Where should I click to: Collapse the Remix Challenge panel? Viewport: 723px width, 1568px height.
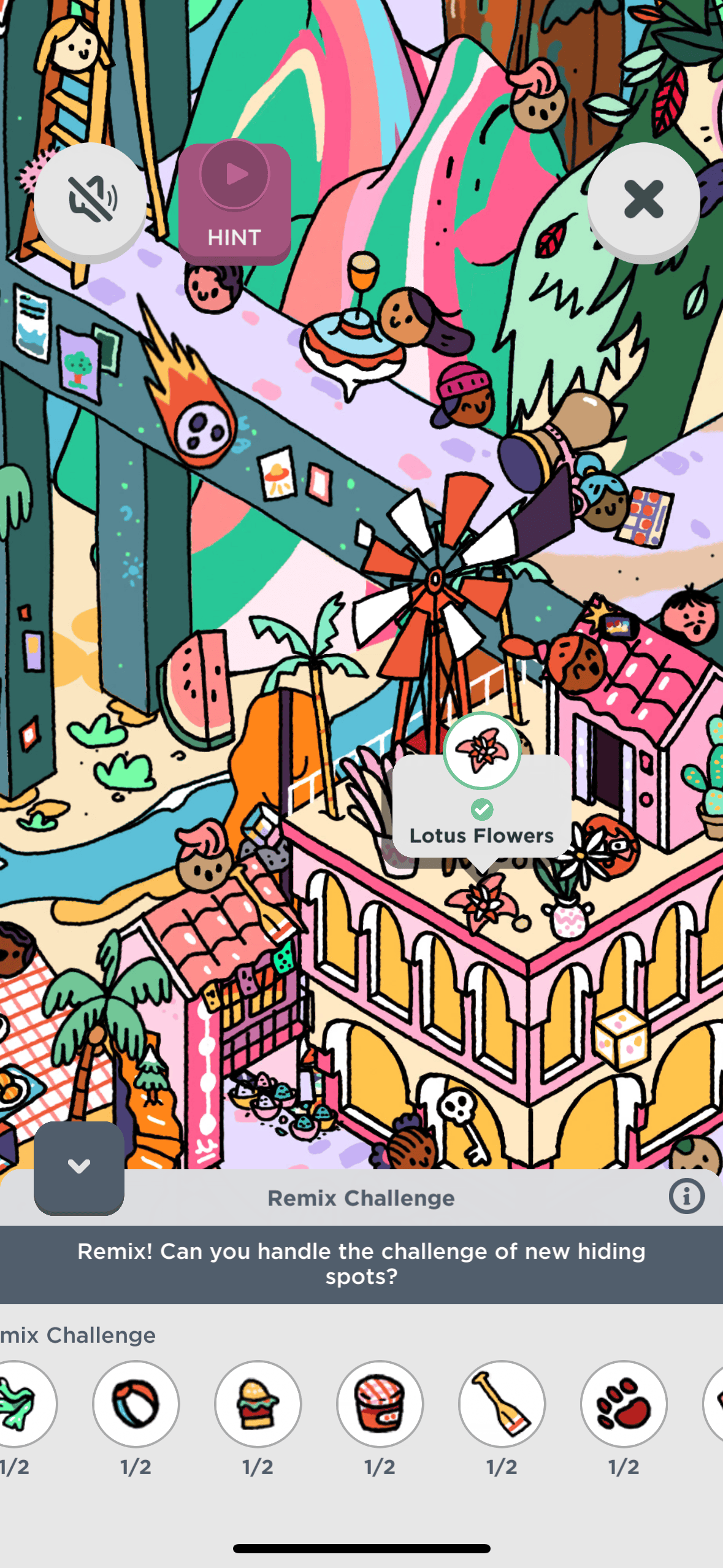pos(79,1166)
